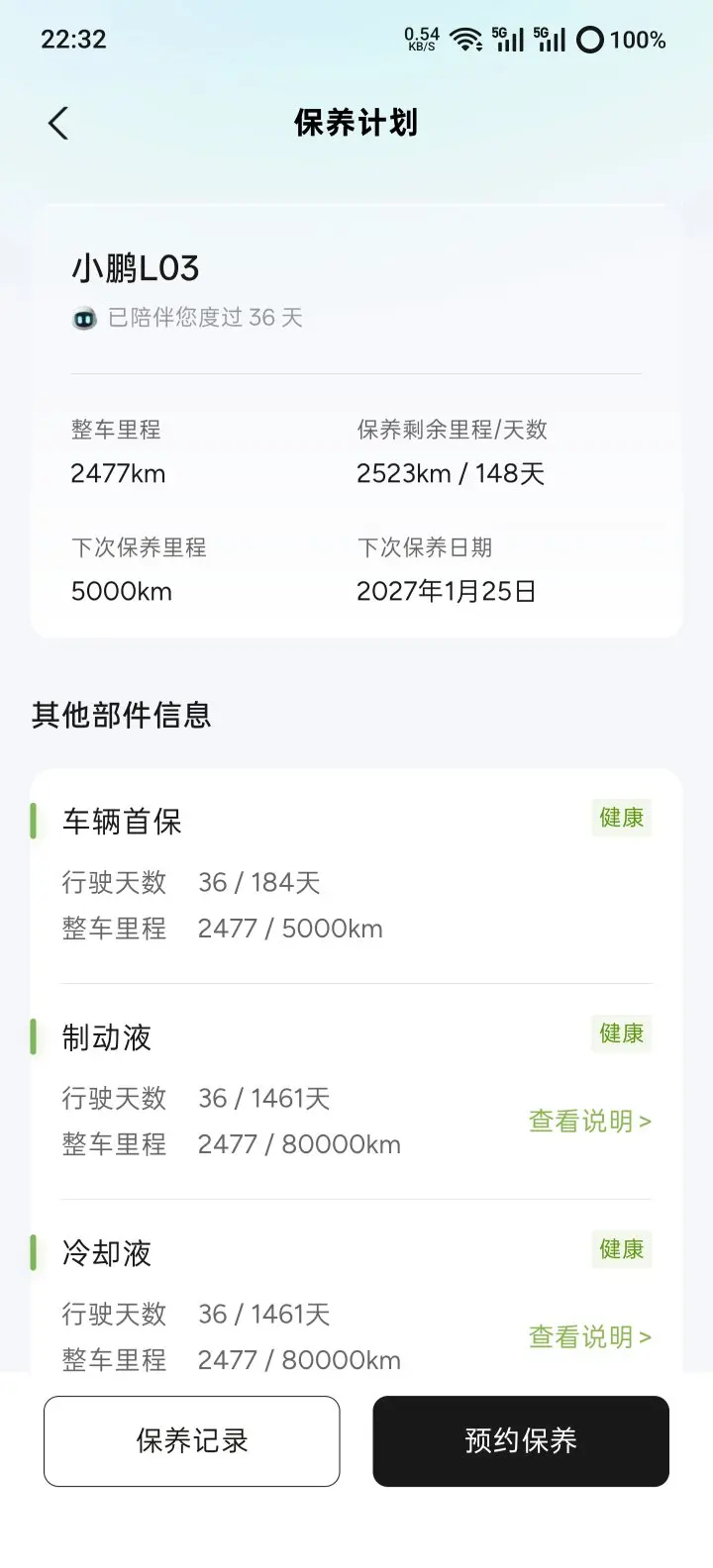Open the 保养记录 maintenance records

coord(192,1441)
